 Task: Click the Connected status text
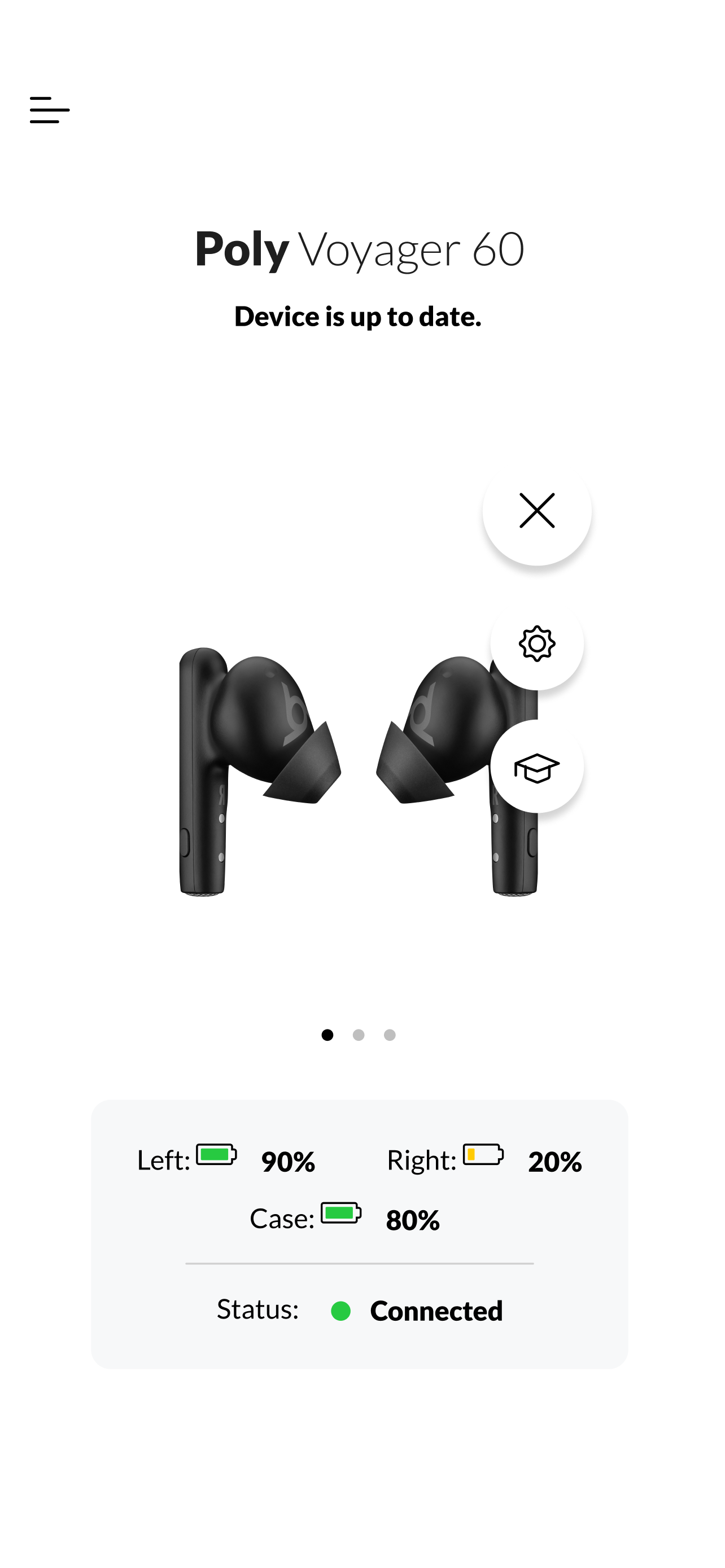pos(436,1310)
